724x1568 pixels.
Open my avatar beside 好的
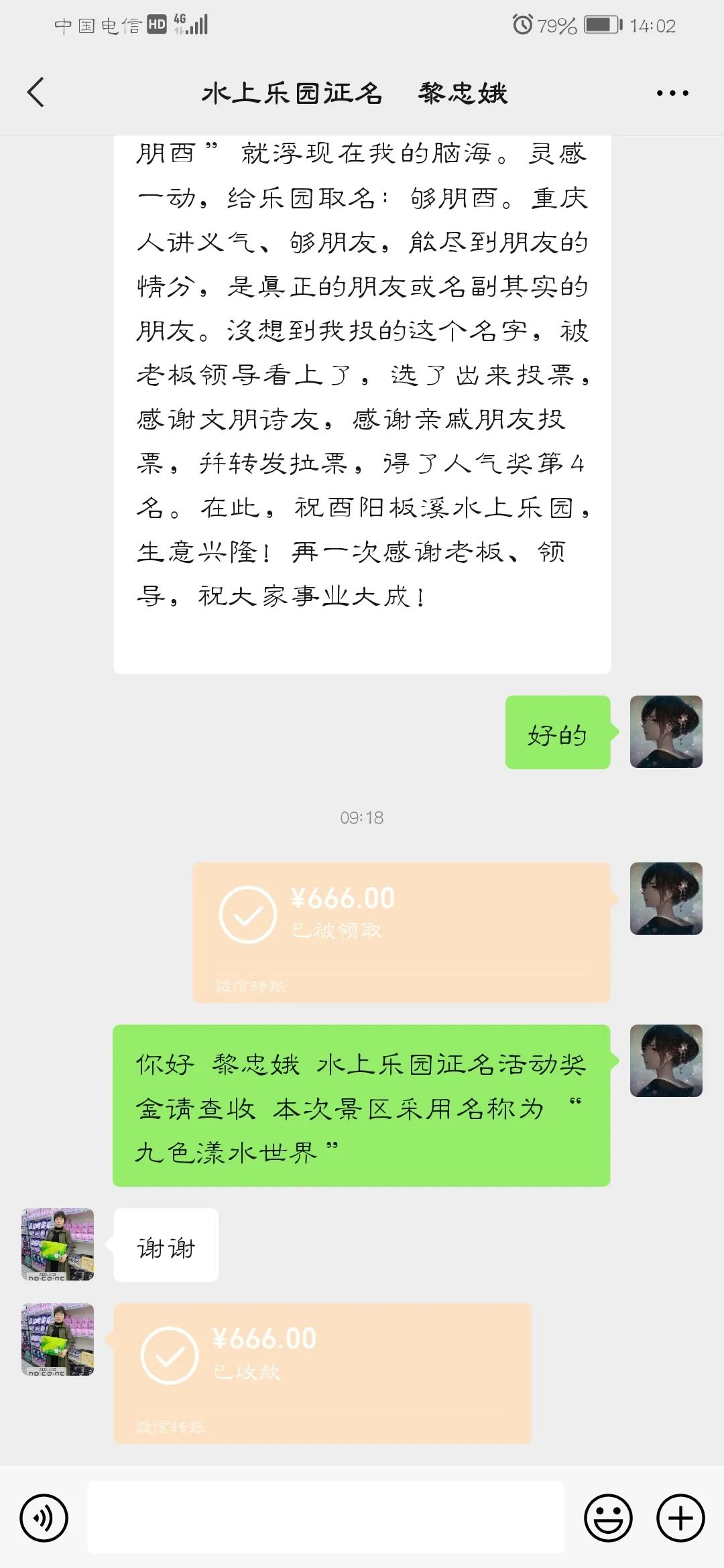(666, 732)
